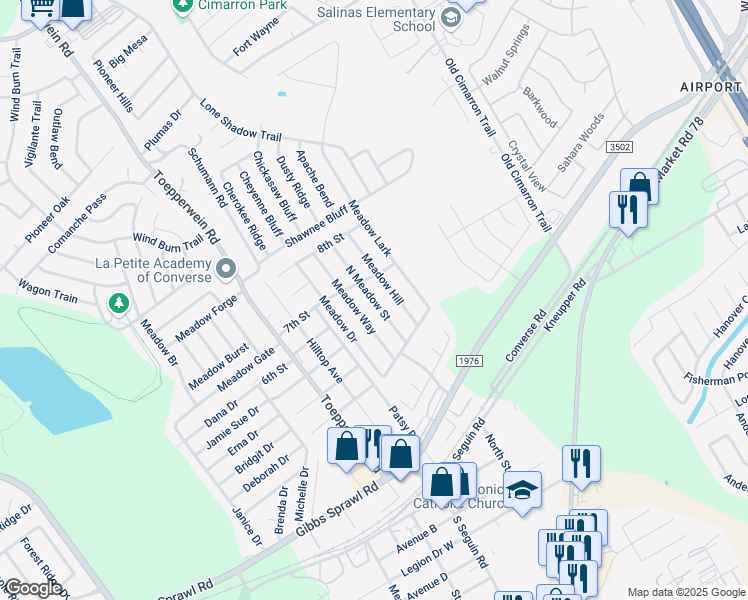Open La Petite Academy of Converse marker
748x600 pixels.
click(x=226, y=269)
